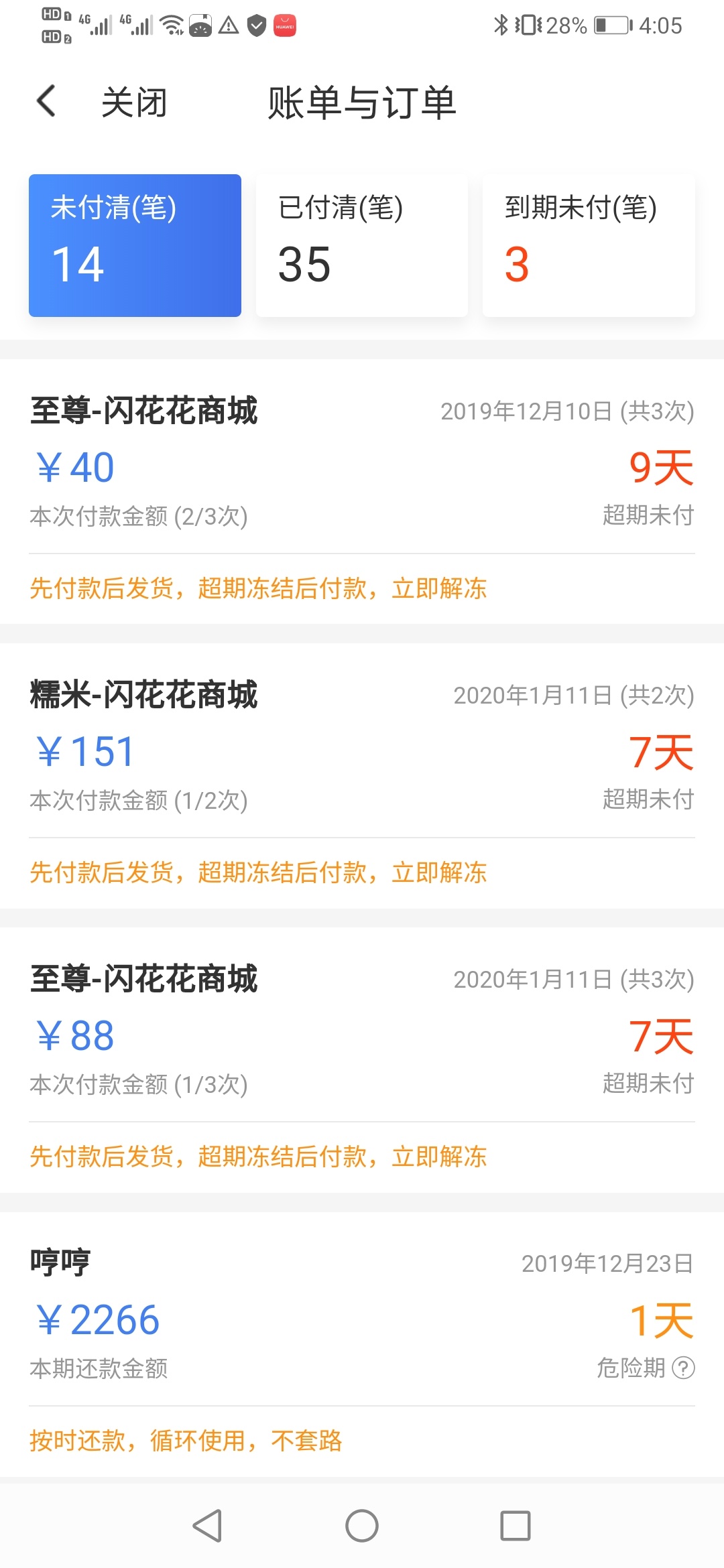724x1568 pixels.
Task: Go to the system home screen
Action: [362, 1526]
